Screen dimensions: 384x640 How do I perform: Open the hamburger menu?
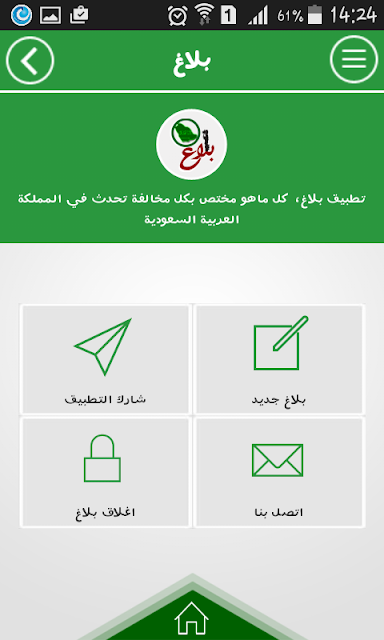(354, 60)
